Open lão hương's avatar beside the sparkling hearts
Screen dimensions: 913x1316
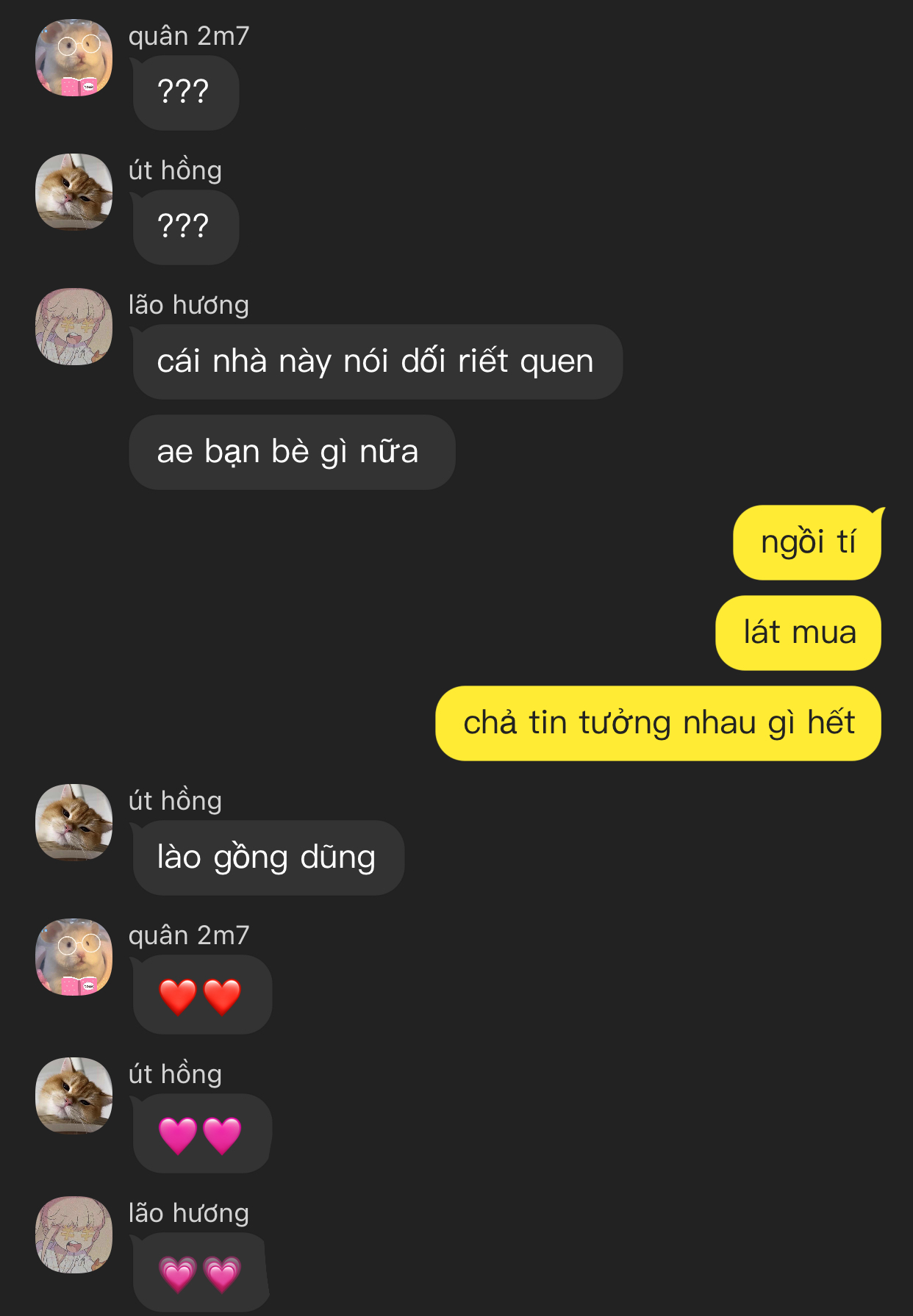[x=74, y=1234]
